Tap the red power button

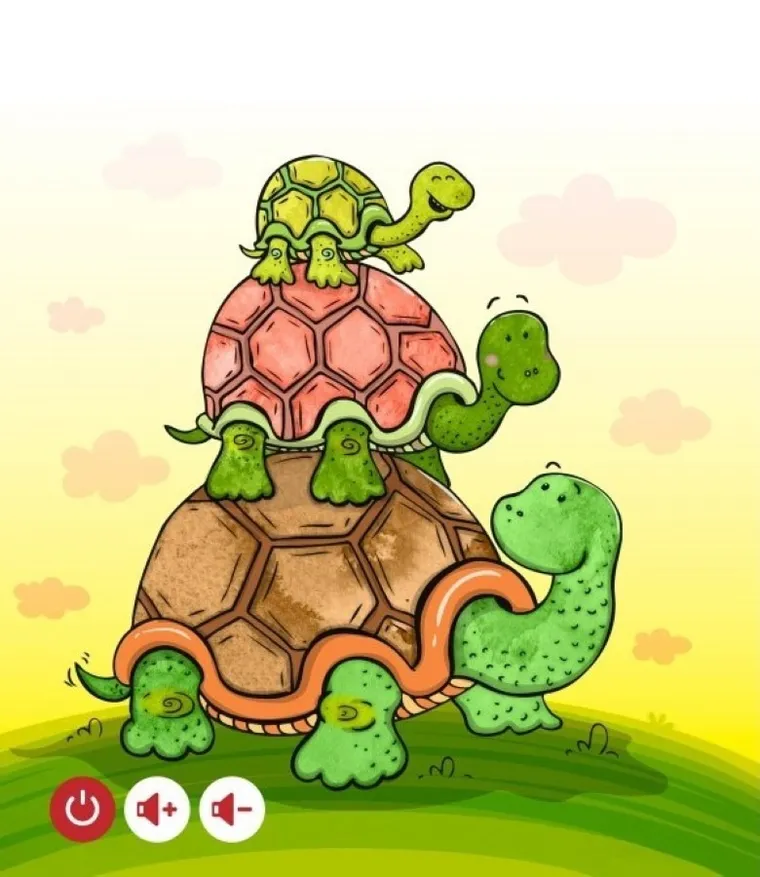(x=82, y=808)
